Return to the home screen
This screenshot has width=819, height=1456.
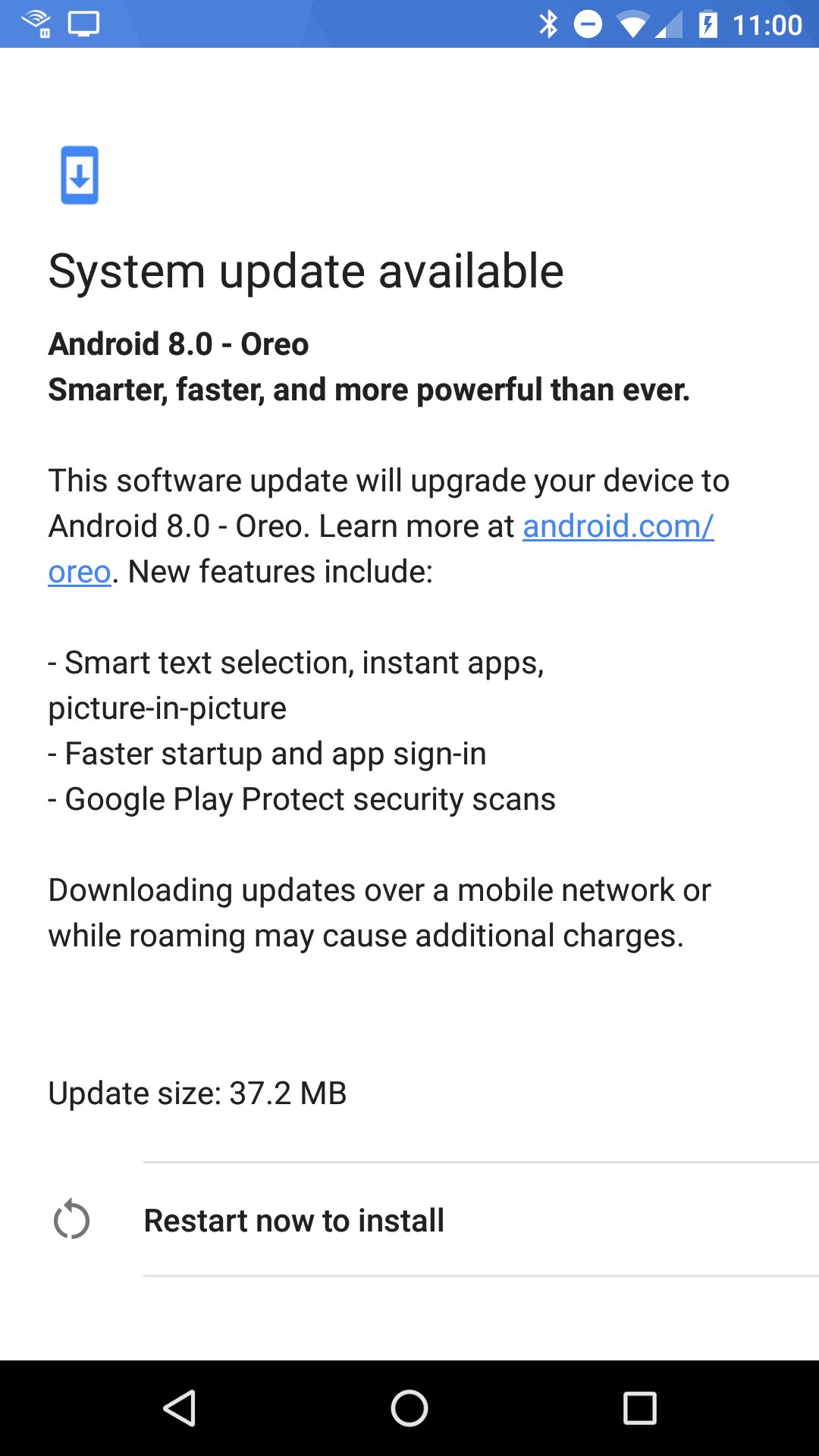409,1408
